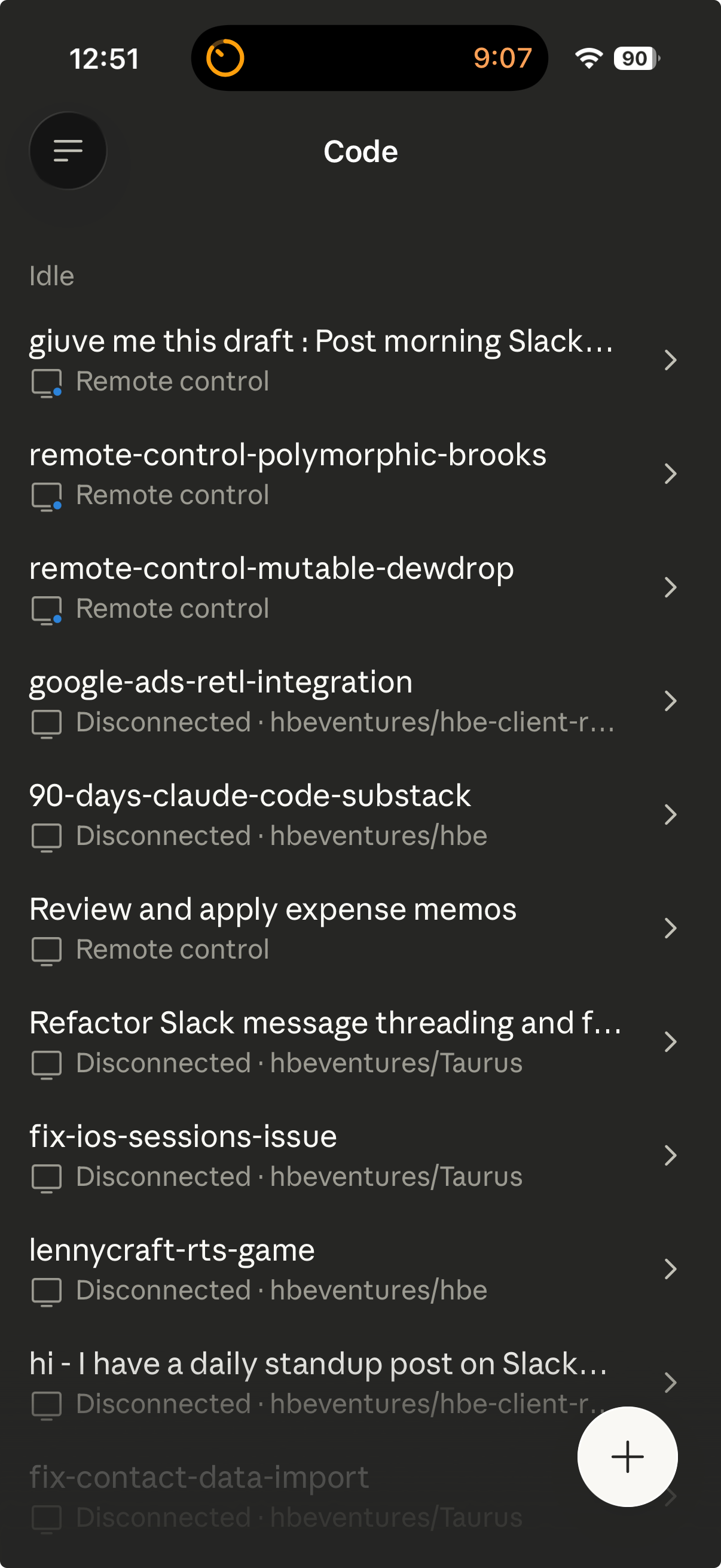The height and width of the screenshot is (1568, 721).
Task: Open remote-control-polymorphic-brooks session
Action: (288, 474)
